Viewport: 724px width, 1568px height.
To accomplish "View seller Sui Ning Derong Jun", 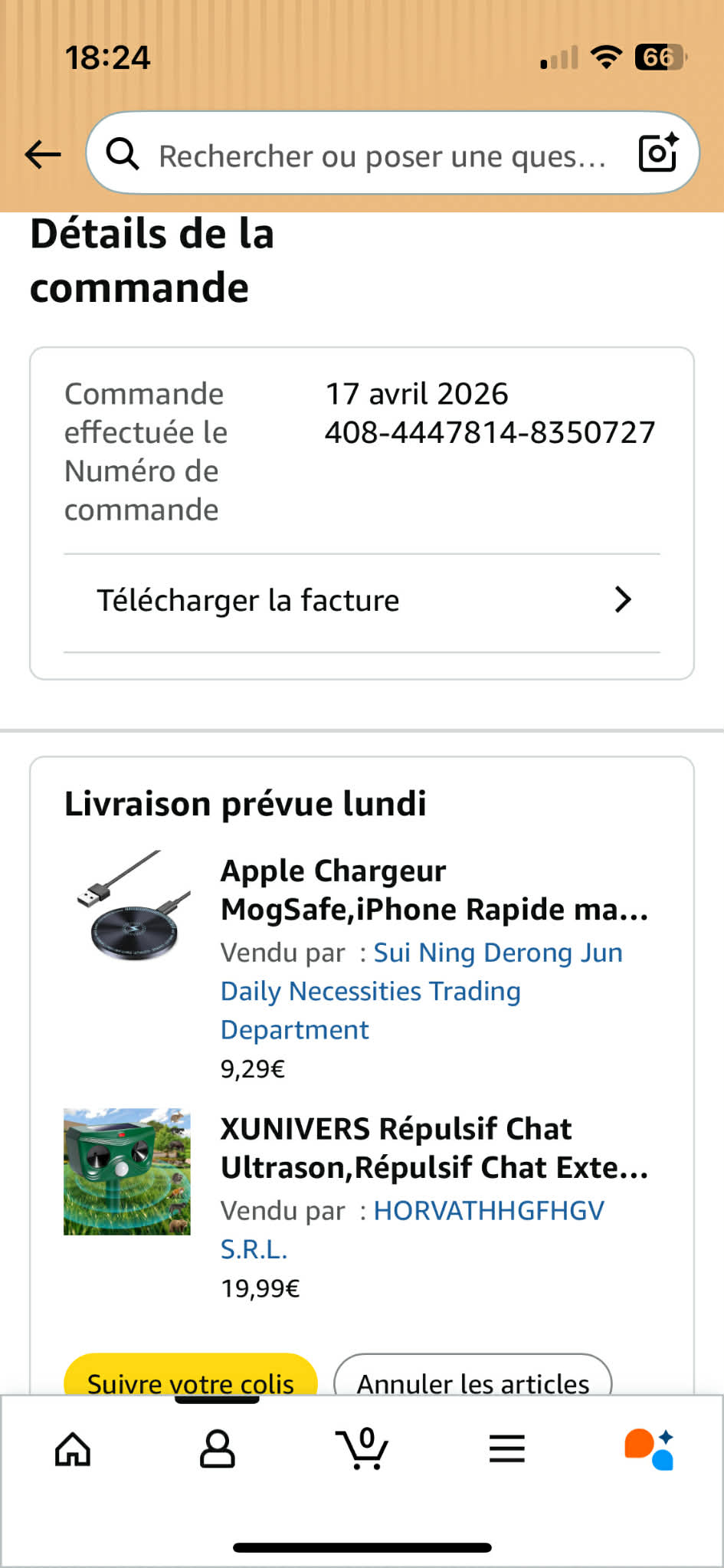I will pos(421,990).
